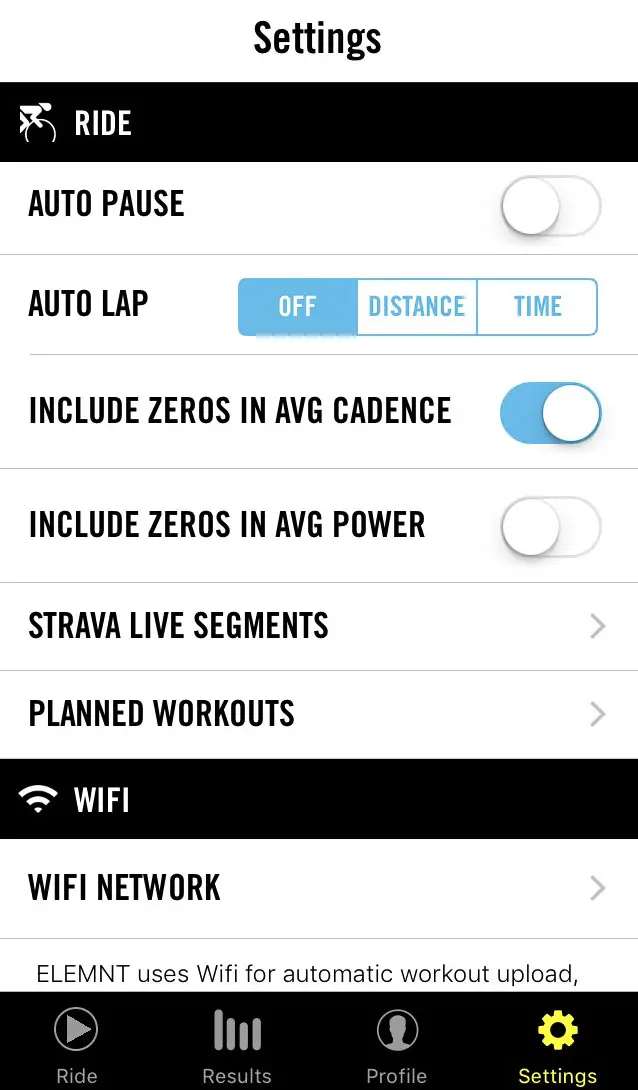Set Auto Lap to Time
Viewport: 638px width, 1090px height.
point(537,307)
